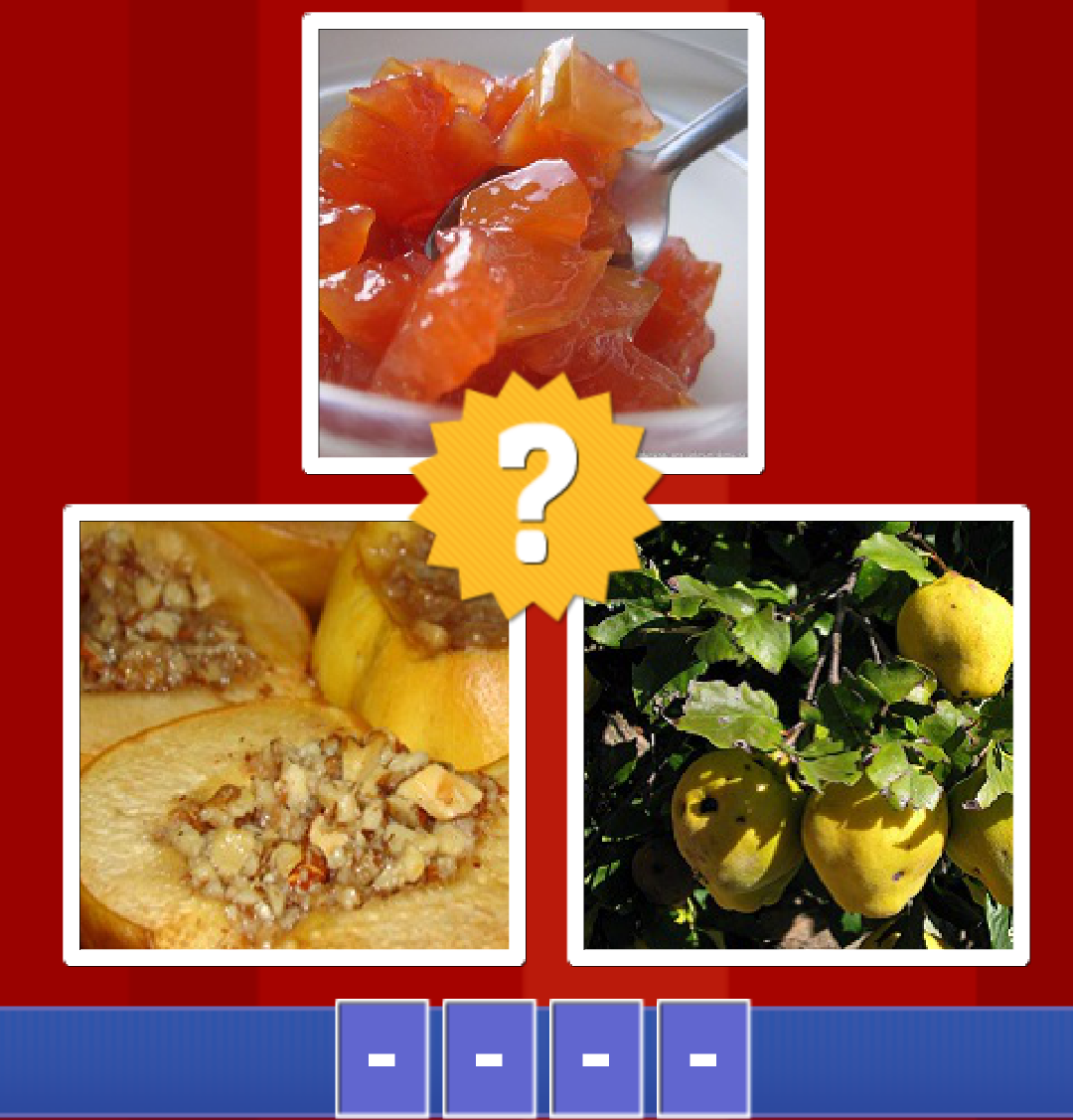Select the fourth empty letter slot
Image resolution: width=1073 pixels, height=1120 pixels.
click(x=703, y=1057)
